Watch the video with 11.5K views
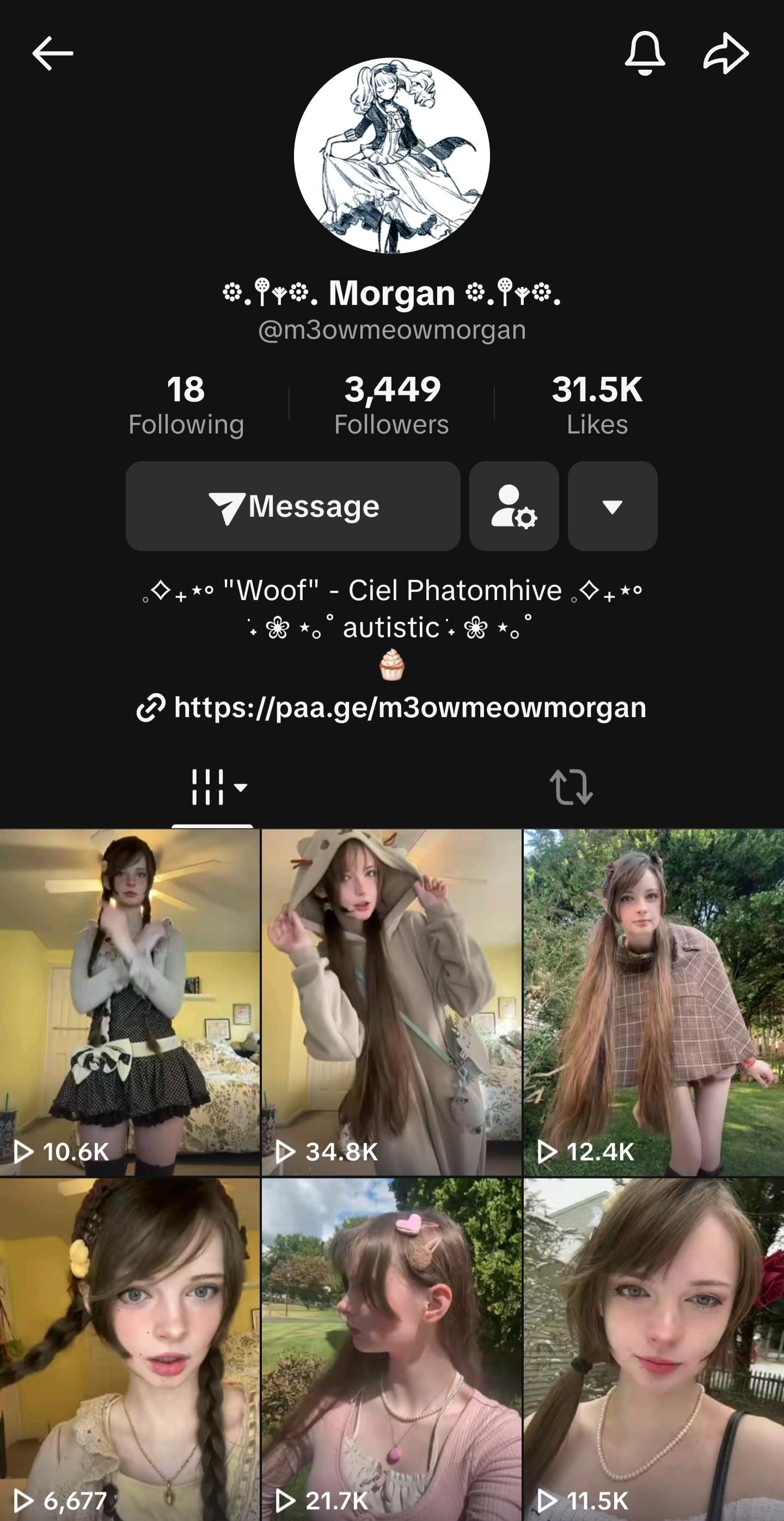 (653, 1349)
